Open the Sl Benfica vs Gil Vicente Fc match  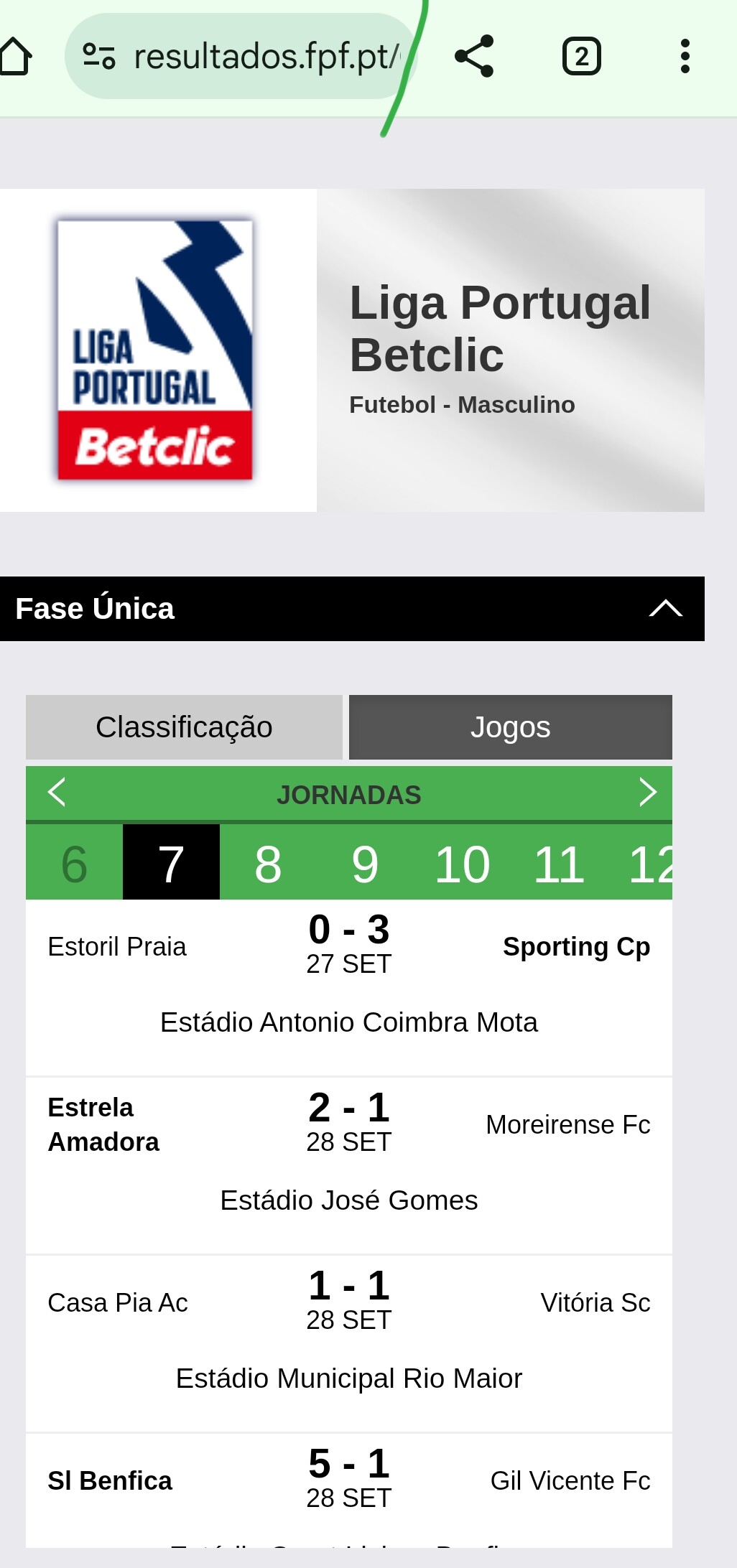349,1491
